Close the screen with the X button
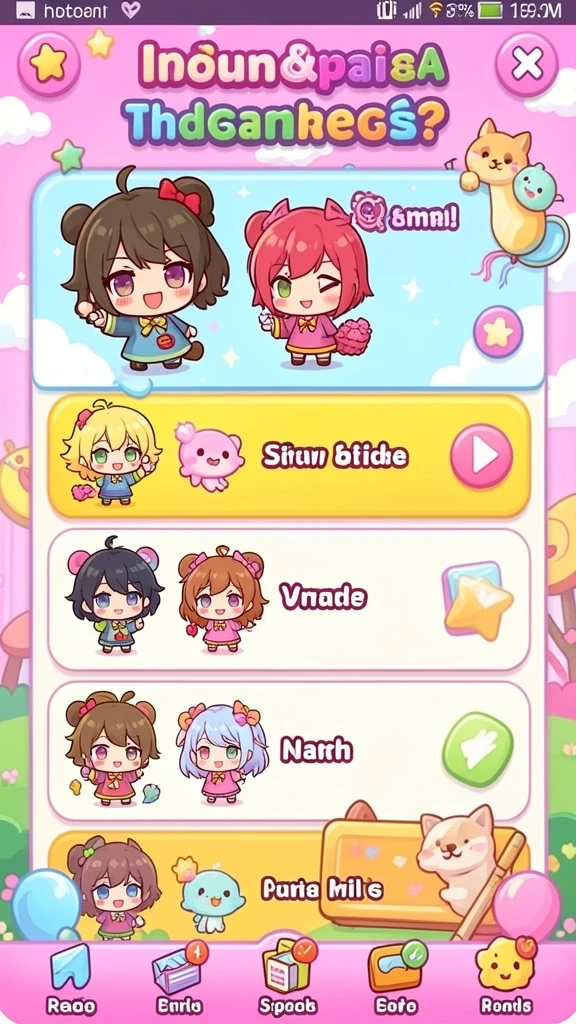The width and height of the screenshot is (576, 1024). point(527,64)
